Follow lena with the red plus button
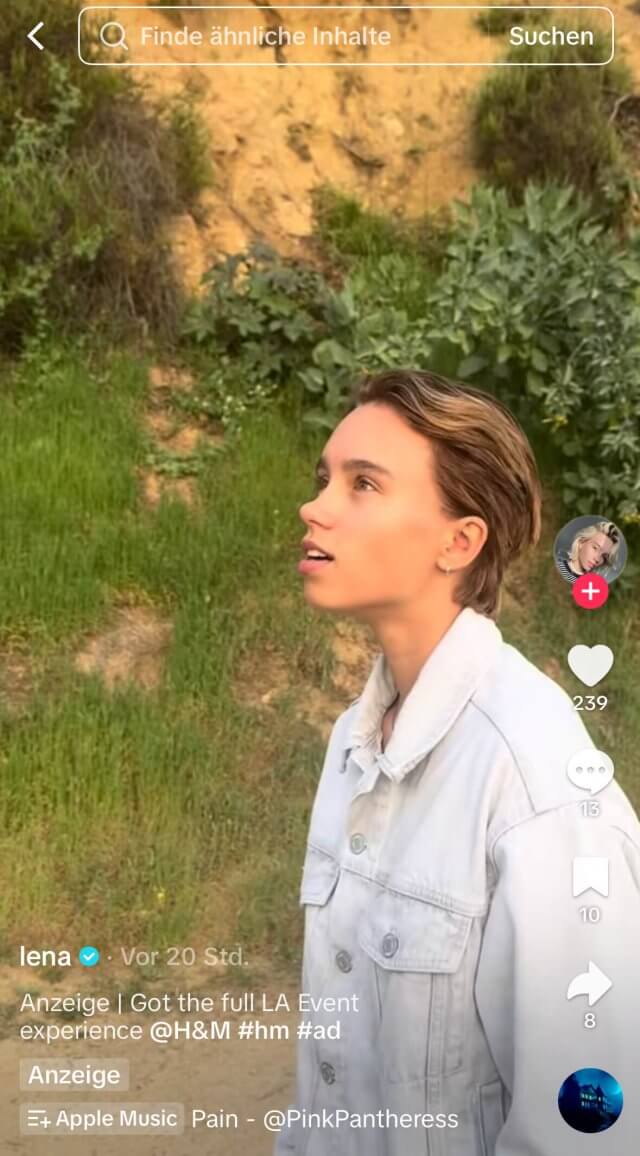 (590, 591)
